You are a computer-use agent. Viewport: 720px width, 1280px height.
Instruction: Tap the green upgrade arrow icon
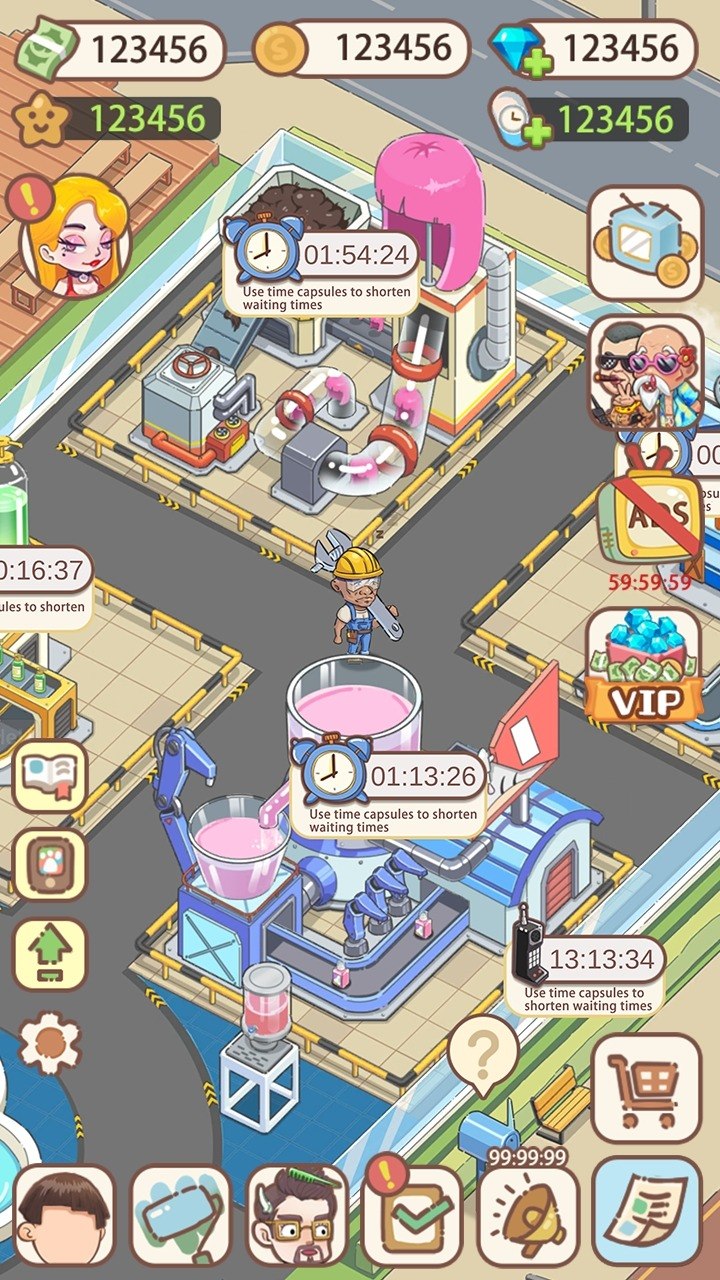tap(49, 954)
